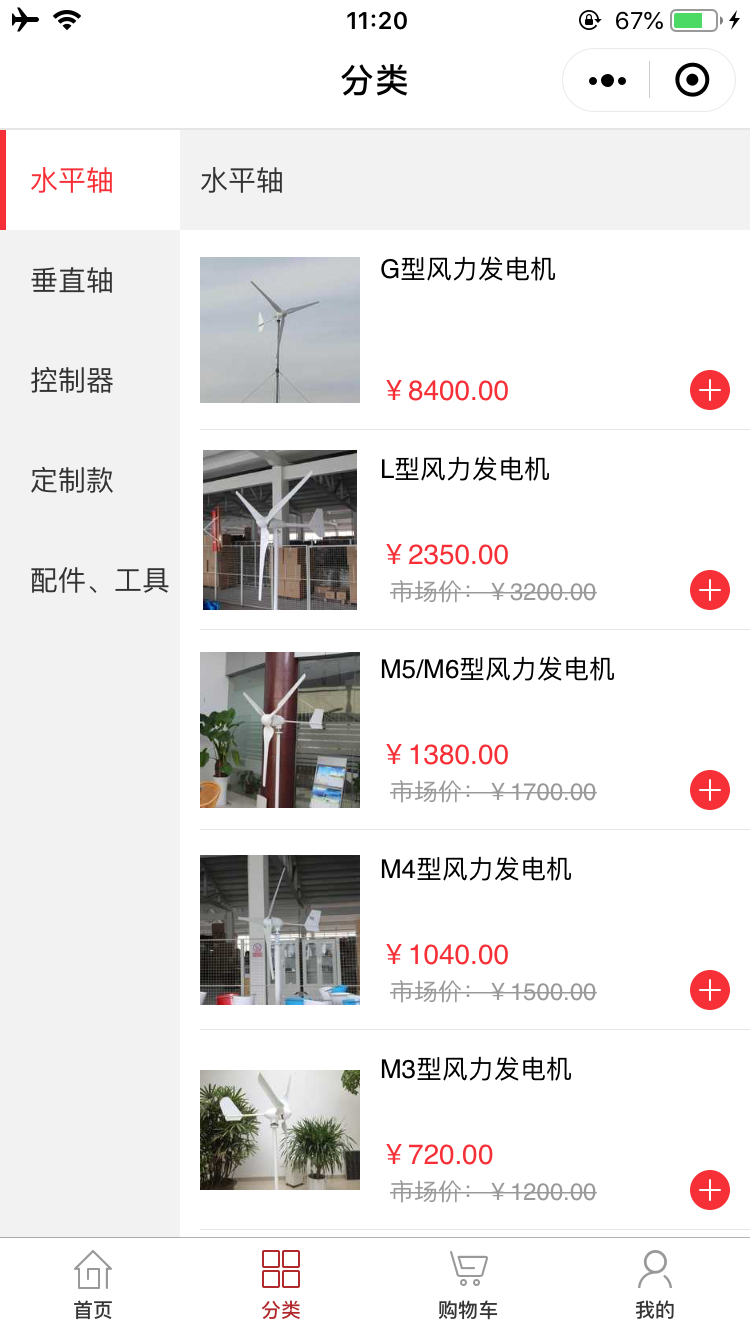Image resolution: width=750 pixels, height=1334 pixels.
Task: Open the G型风力发电机 product image
Action: coord(280,330)
